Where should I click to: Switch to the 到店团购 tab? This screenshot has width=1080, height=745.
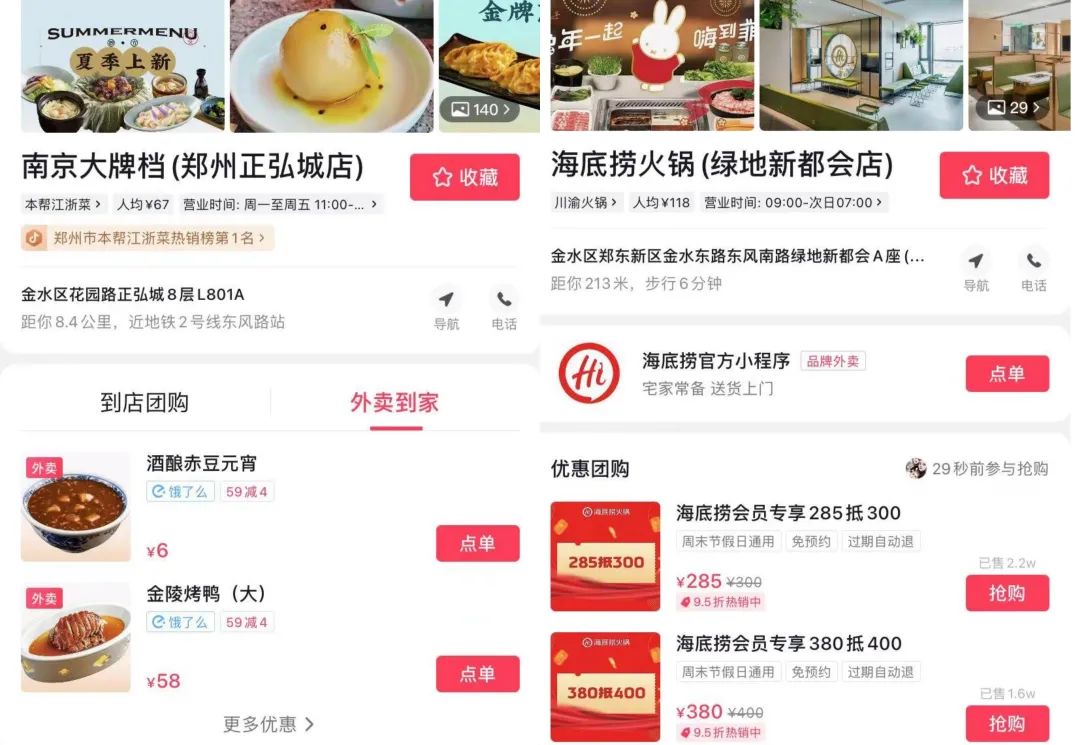pyautogui.click(x=145, y=403)
